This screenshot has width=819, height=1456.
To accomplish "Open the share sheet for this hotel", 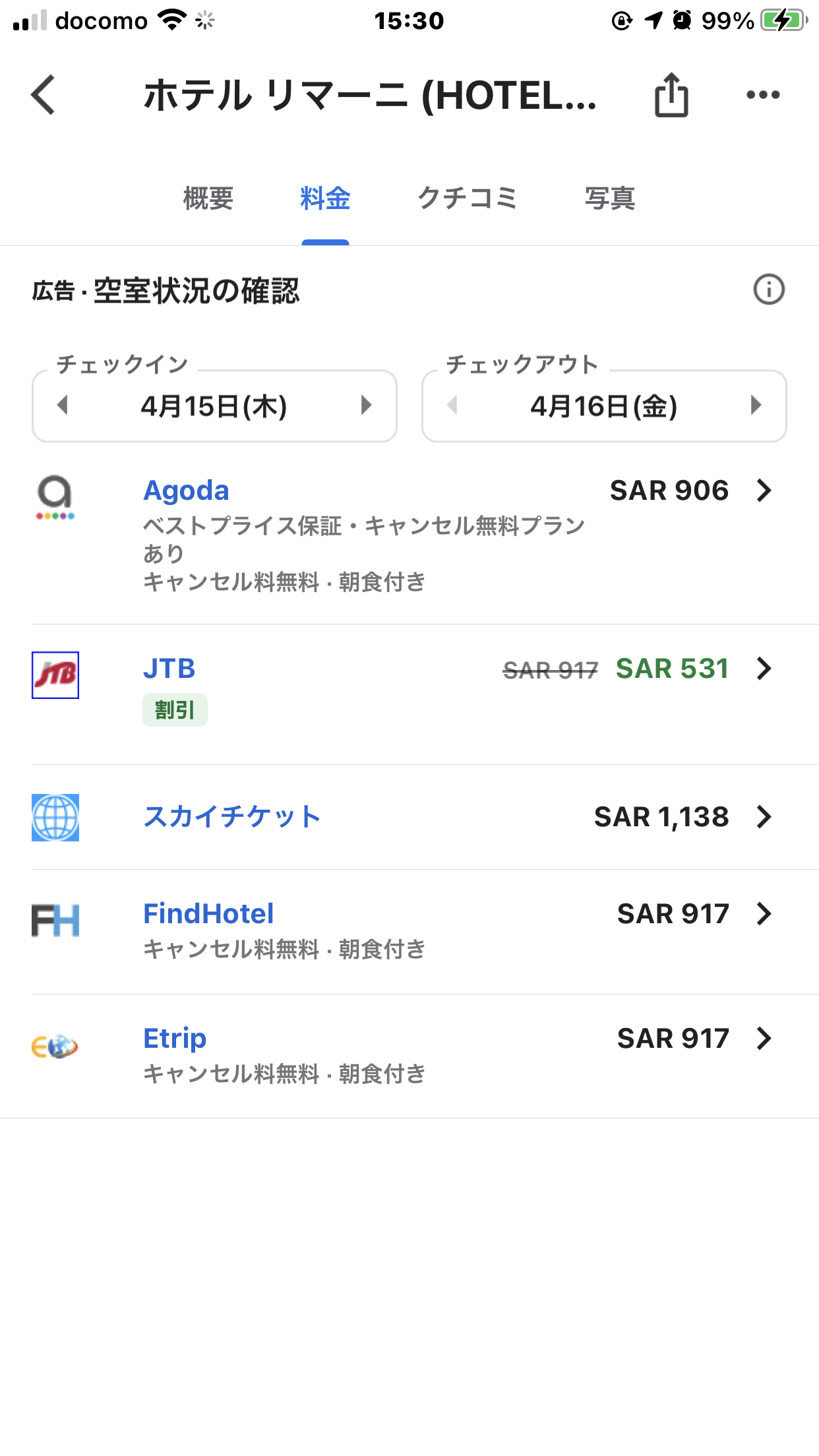I will click(x=671, y=94).
